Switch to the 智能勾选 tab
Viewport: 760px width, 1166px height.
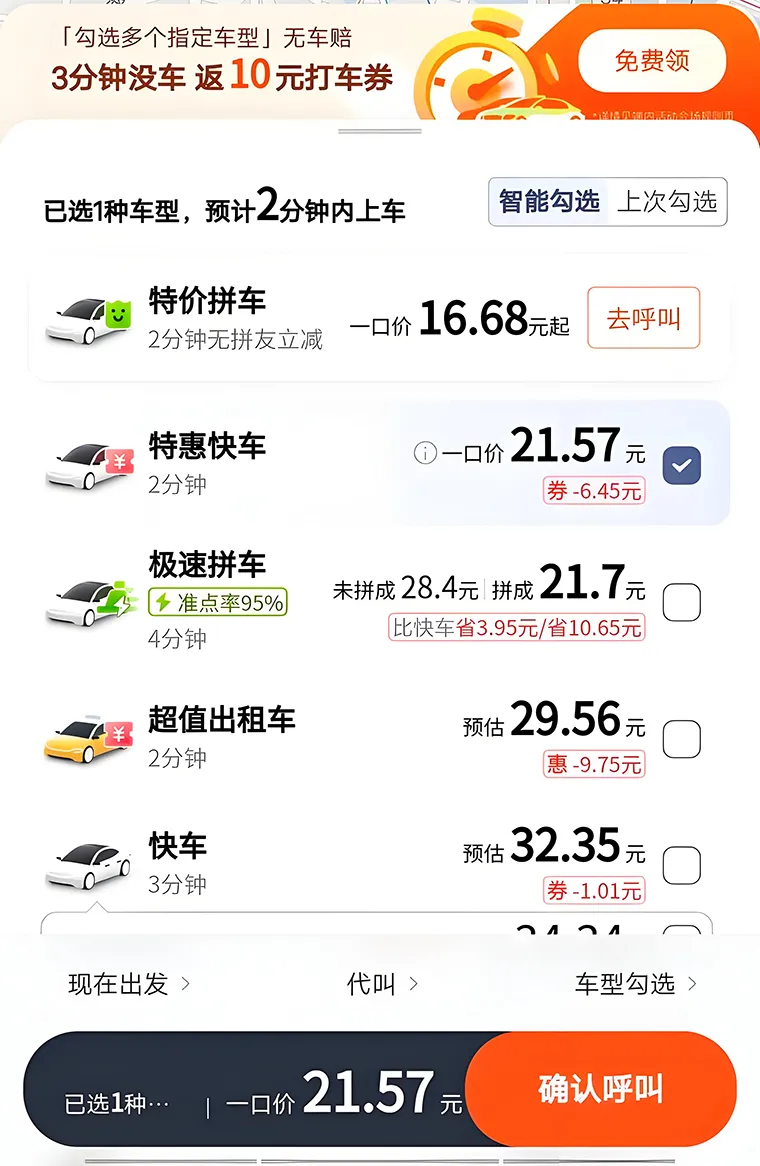tap(548, 200)
